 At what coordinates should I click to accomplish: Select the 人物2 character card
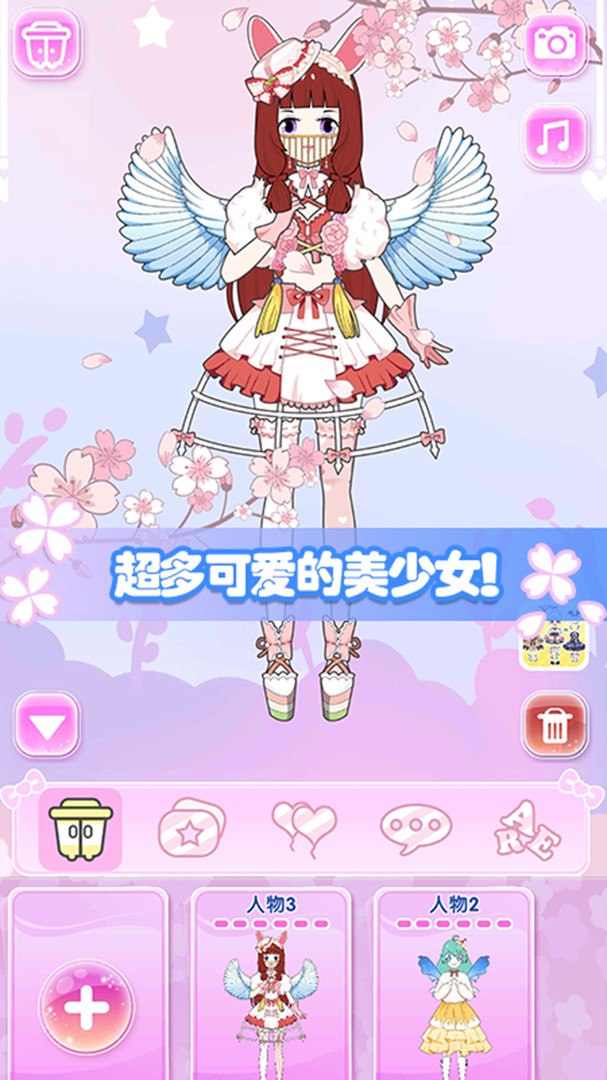tap(453, 985)
